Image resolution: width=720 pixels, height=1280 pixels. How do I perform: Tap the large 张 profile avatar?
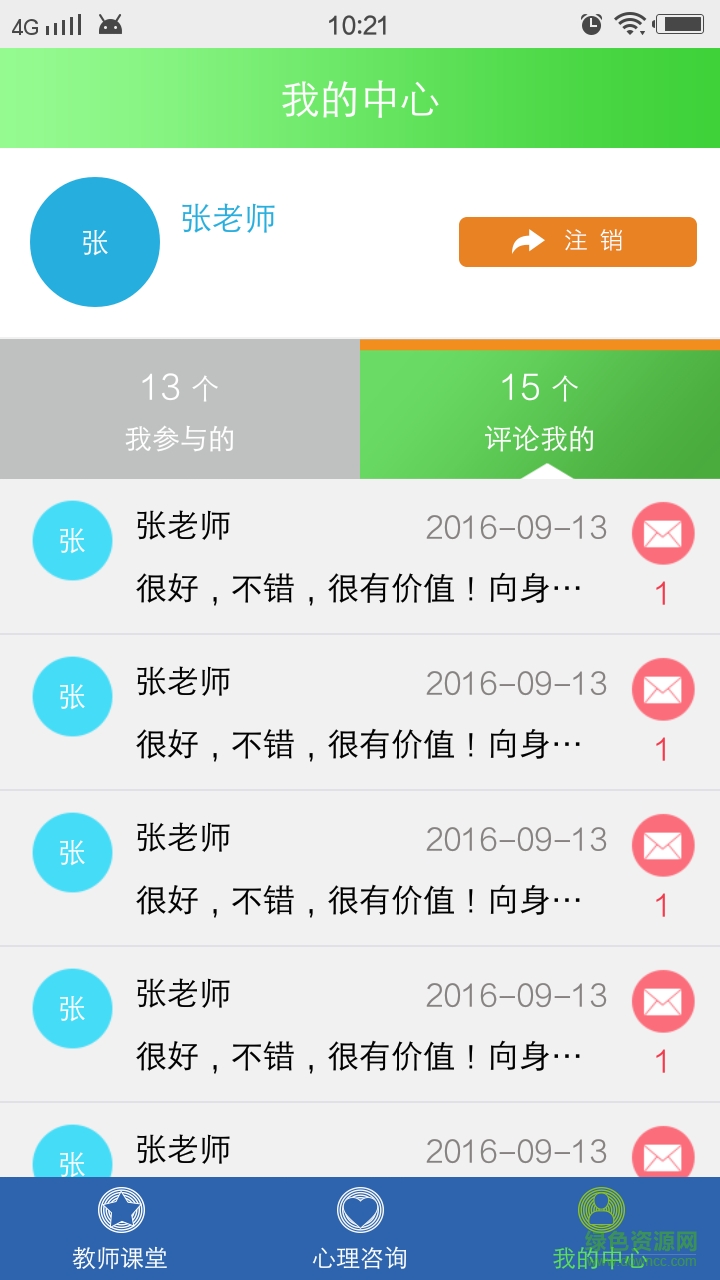point(95,241)
